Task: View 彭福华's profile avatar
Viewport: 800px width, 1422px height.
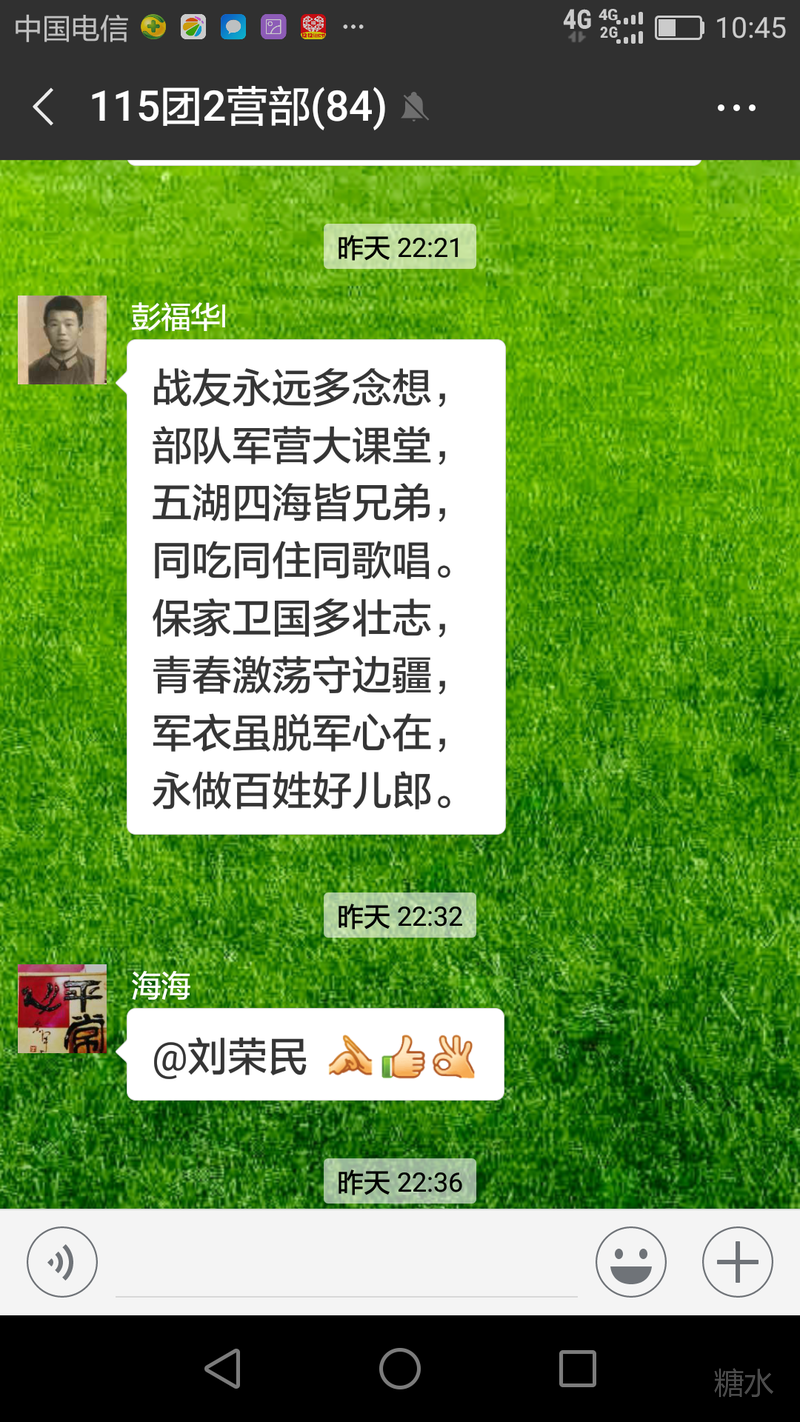Action: point(63,340)
